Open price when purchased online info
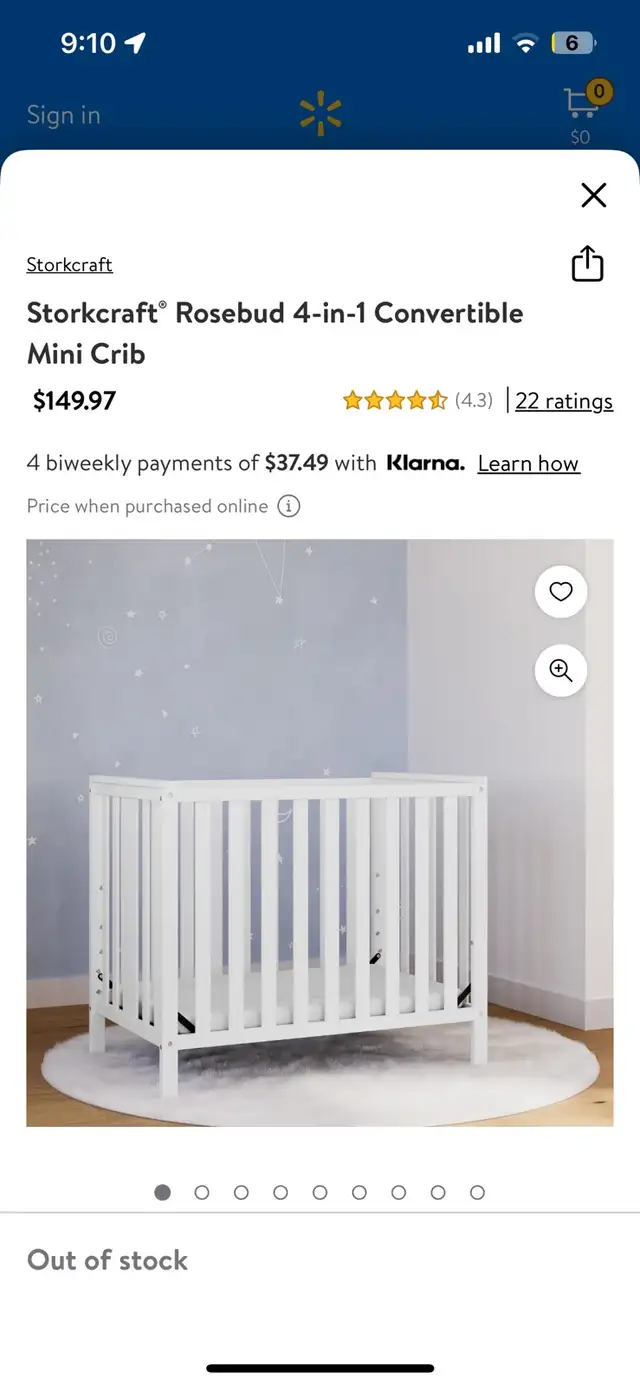Viewport: 640px width, 1386px height. tap(288, 506)
